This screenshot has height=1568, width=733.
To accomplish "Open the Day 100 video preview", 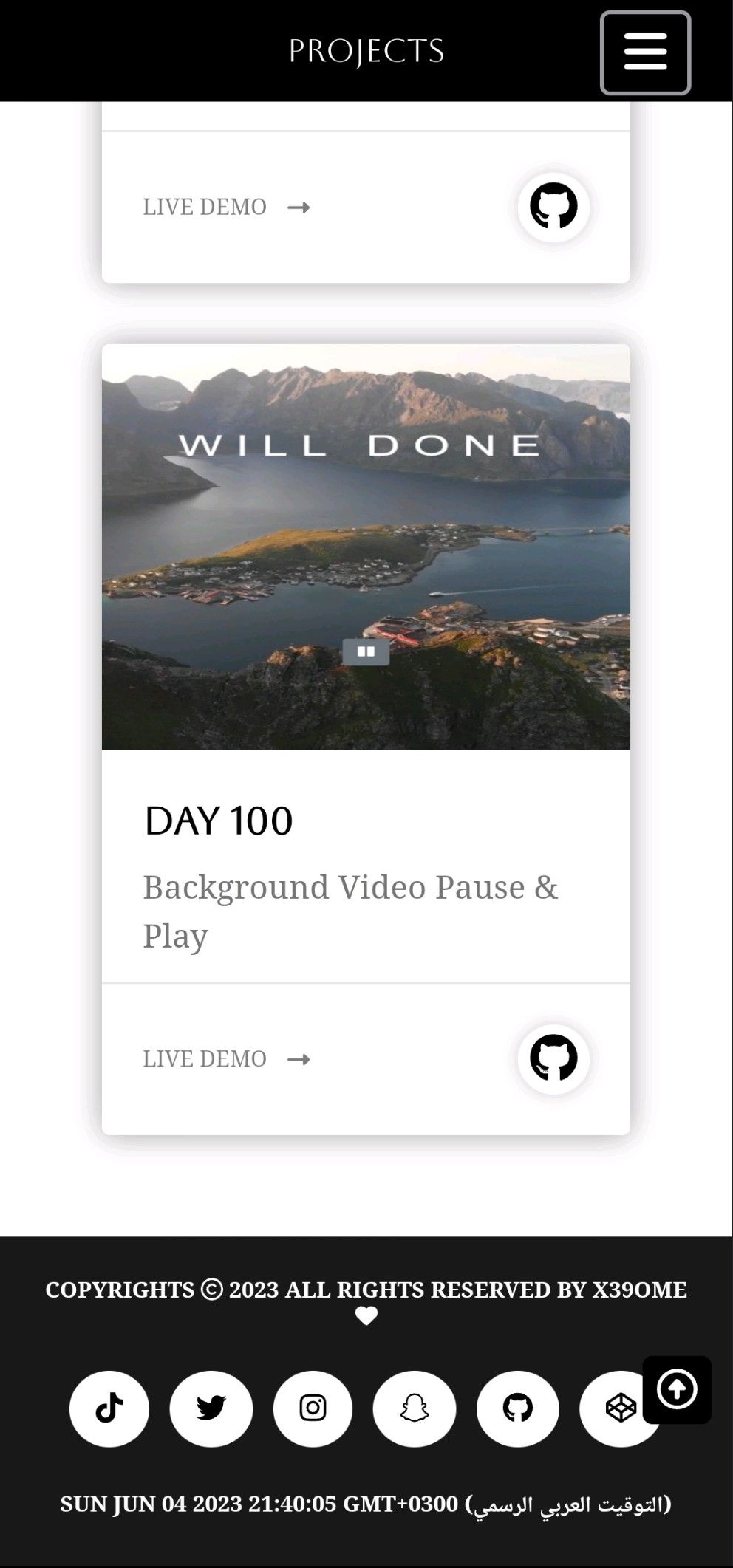I will [x=366, y=547].
